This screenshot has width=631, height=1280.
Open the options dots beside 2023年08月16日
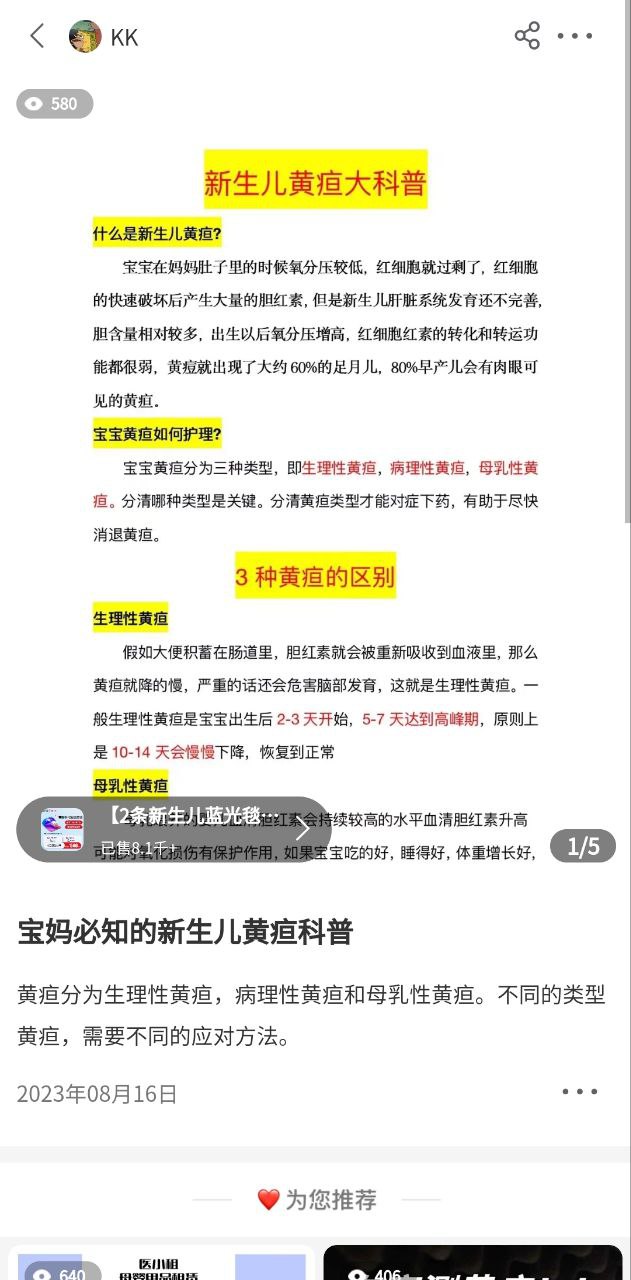tap(579, 1092)
